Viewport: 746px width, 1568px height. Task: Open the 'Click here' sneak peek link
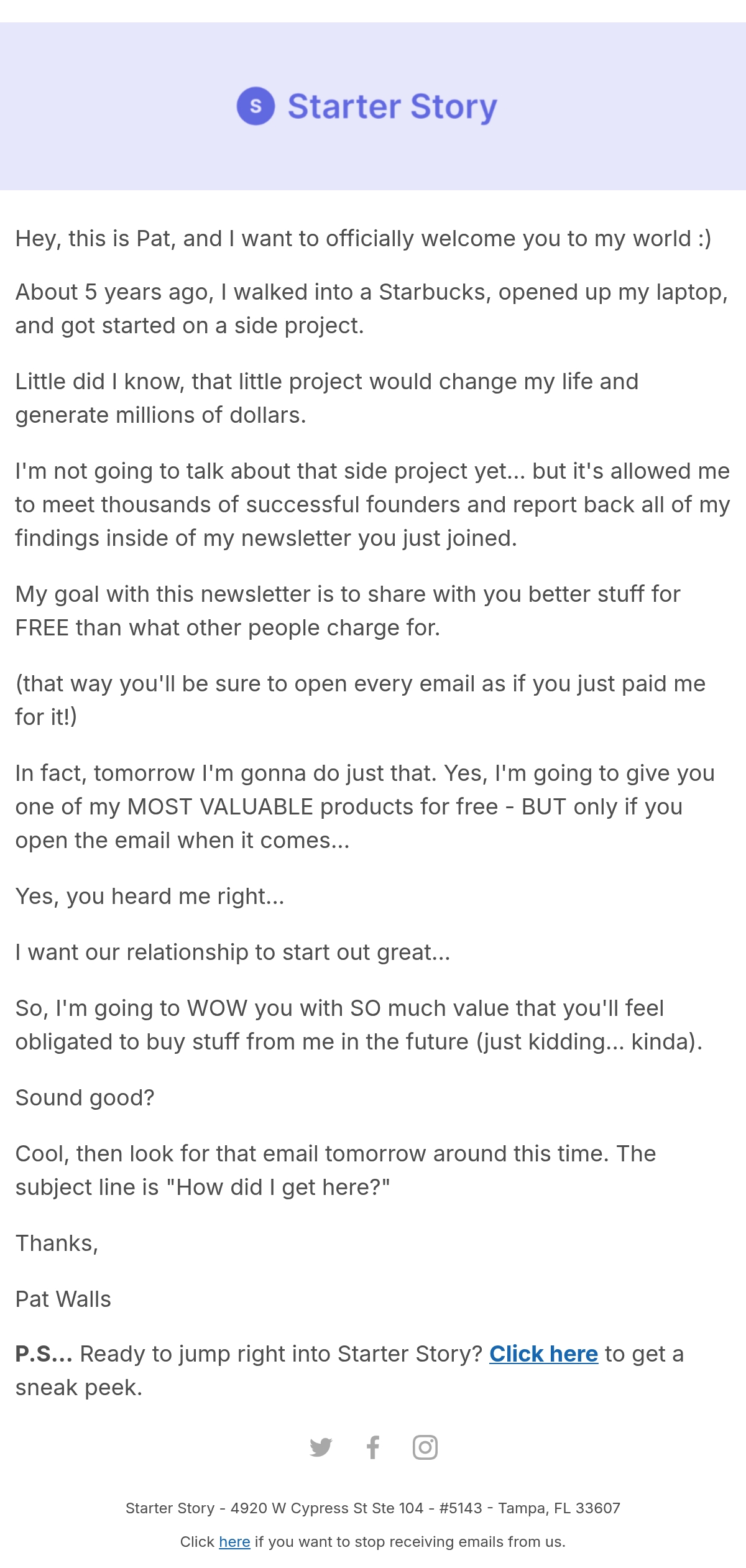click(543, 1354)
